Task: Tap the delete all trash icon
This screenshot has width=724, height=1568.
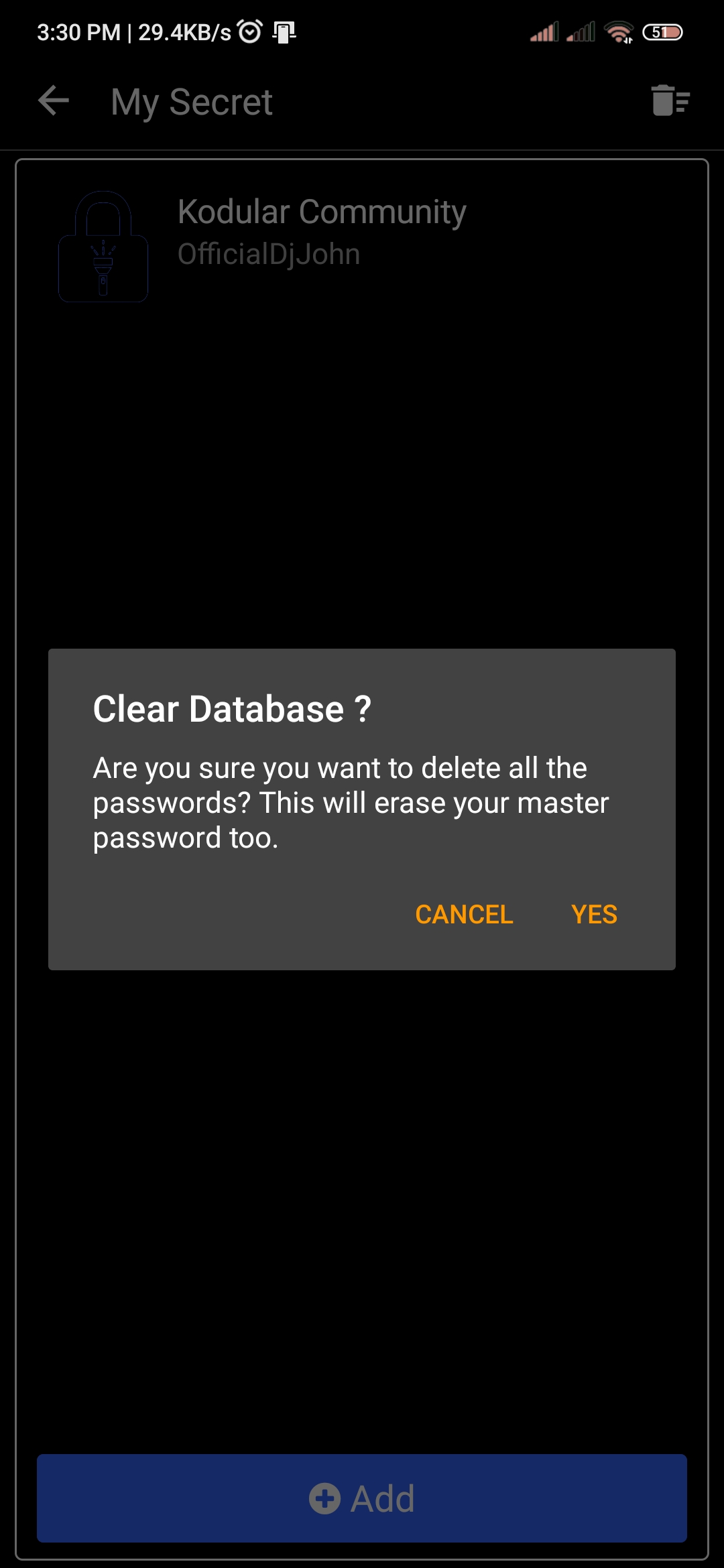Action: pos(670,101)
